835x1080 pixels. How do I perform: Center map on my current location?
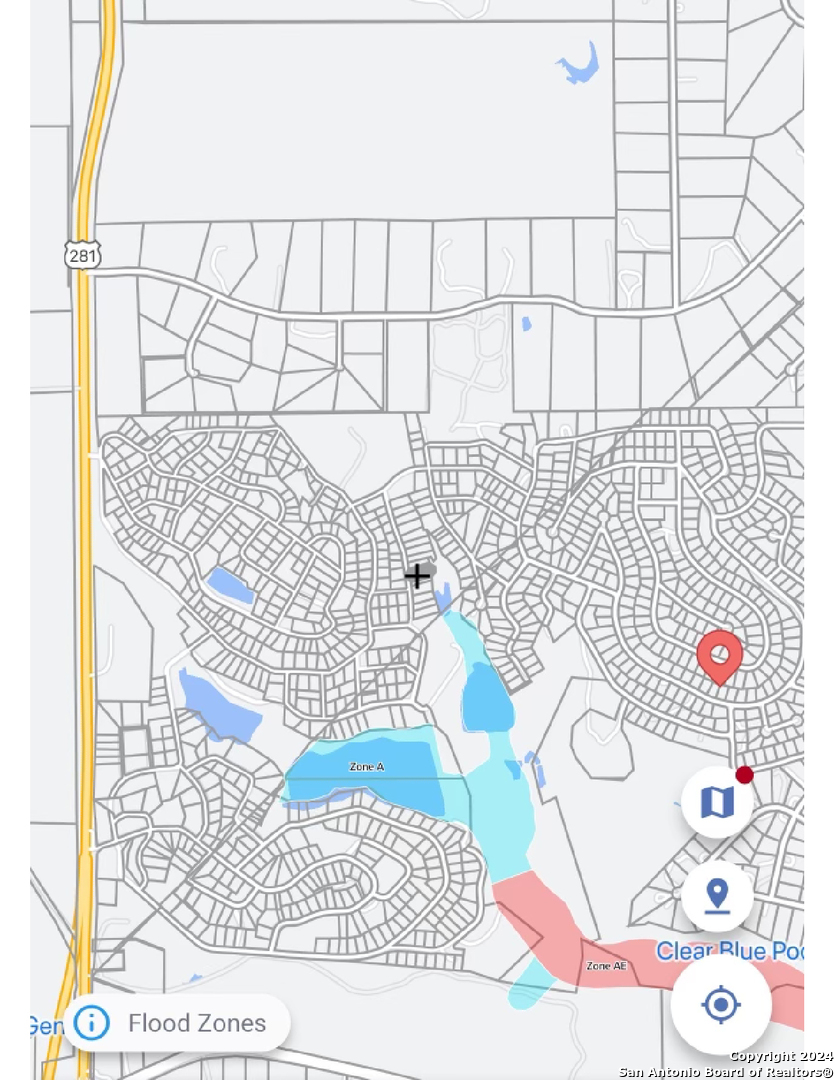pos(721,1003)
